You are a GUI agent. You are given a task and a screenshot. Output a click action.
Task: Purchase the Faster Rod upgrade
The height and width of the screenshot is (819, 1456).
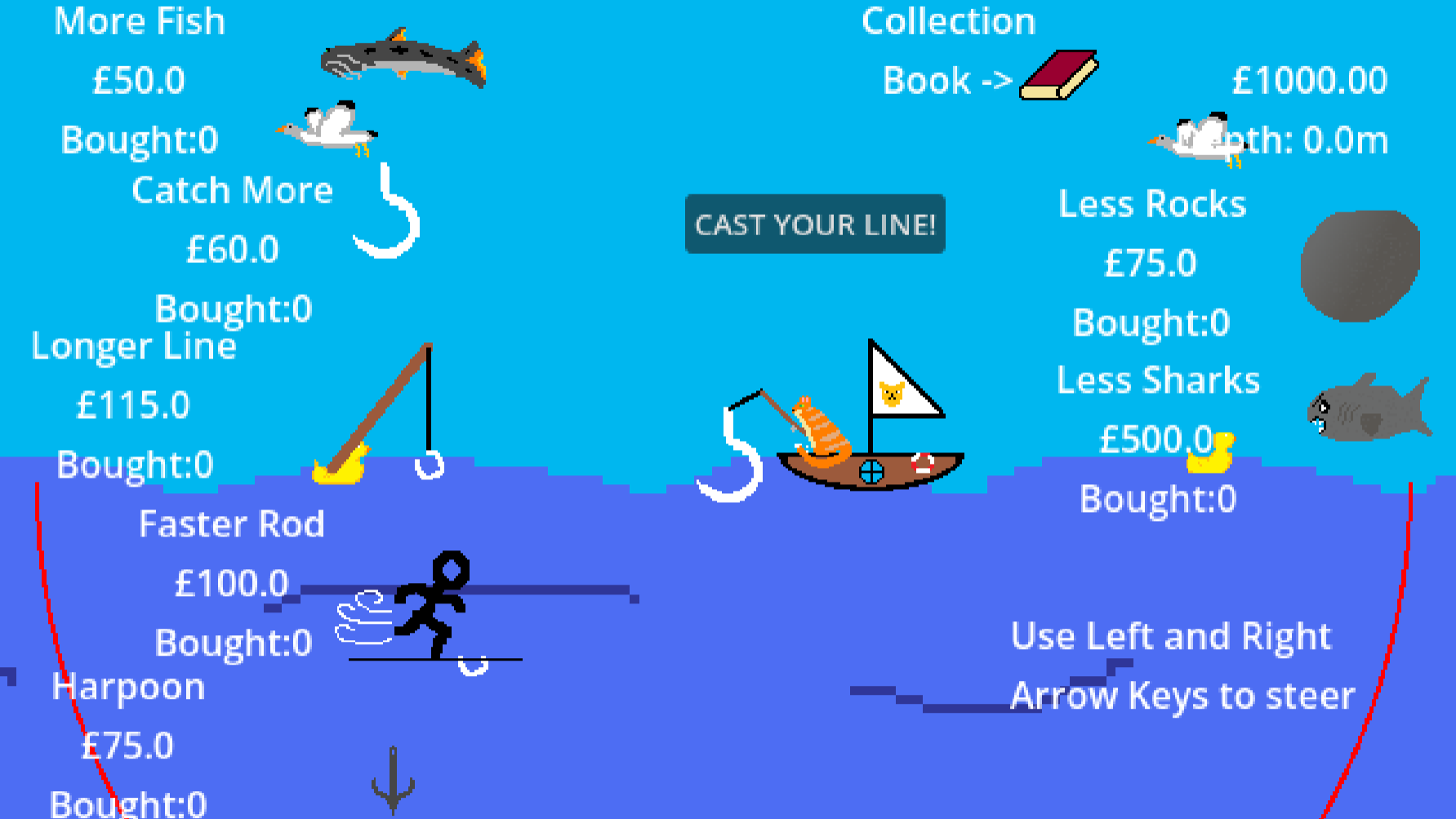429,608
